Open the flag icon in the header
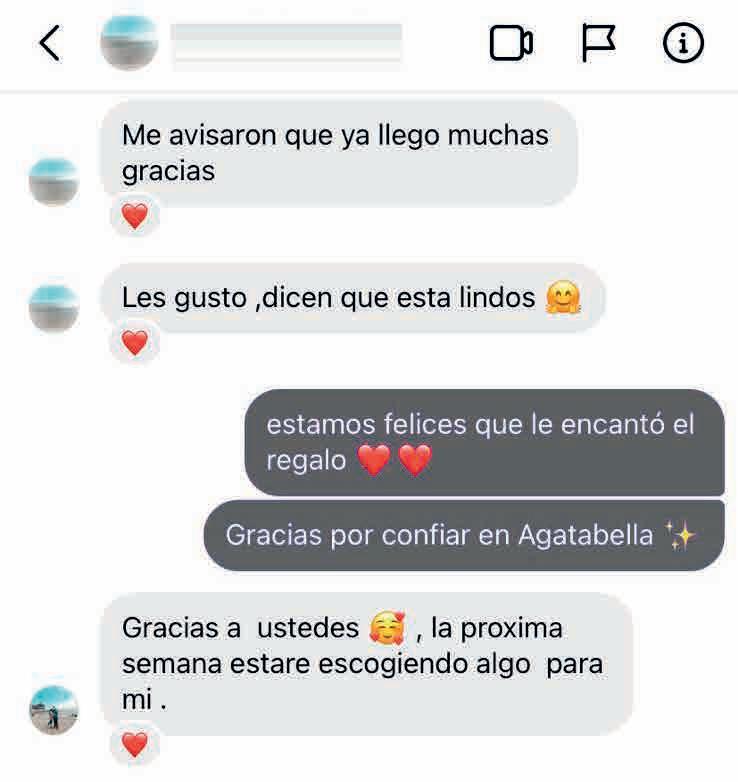 coord(598,43)
